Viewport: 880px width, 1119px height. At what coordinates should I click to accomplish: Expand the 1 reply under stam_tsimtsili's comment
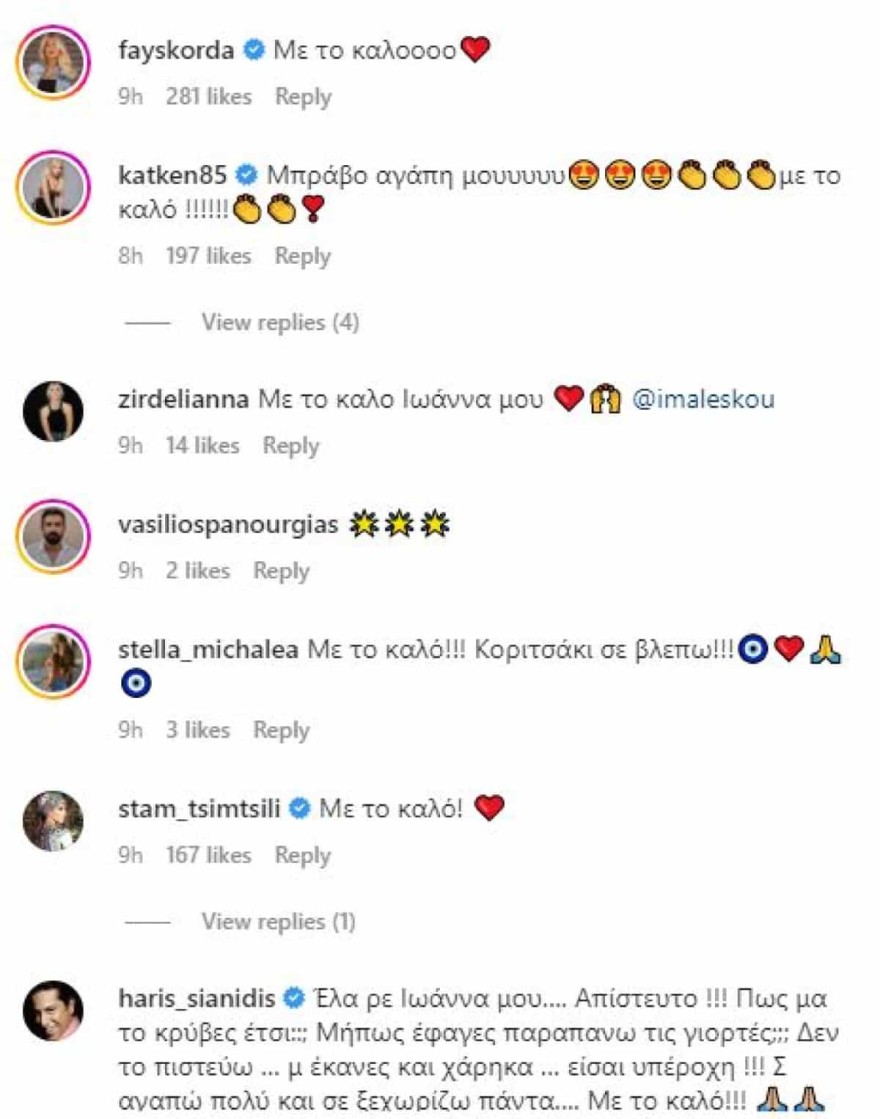coord(278,921)
